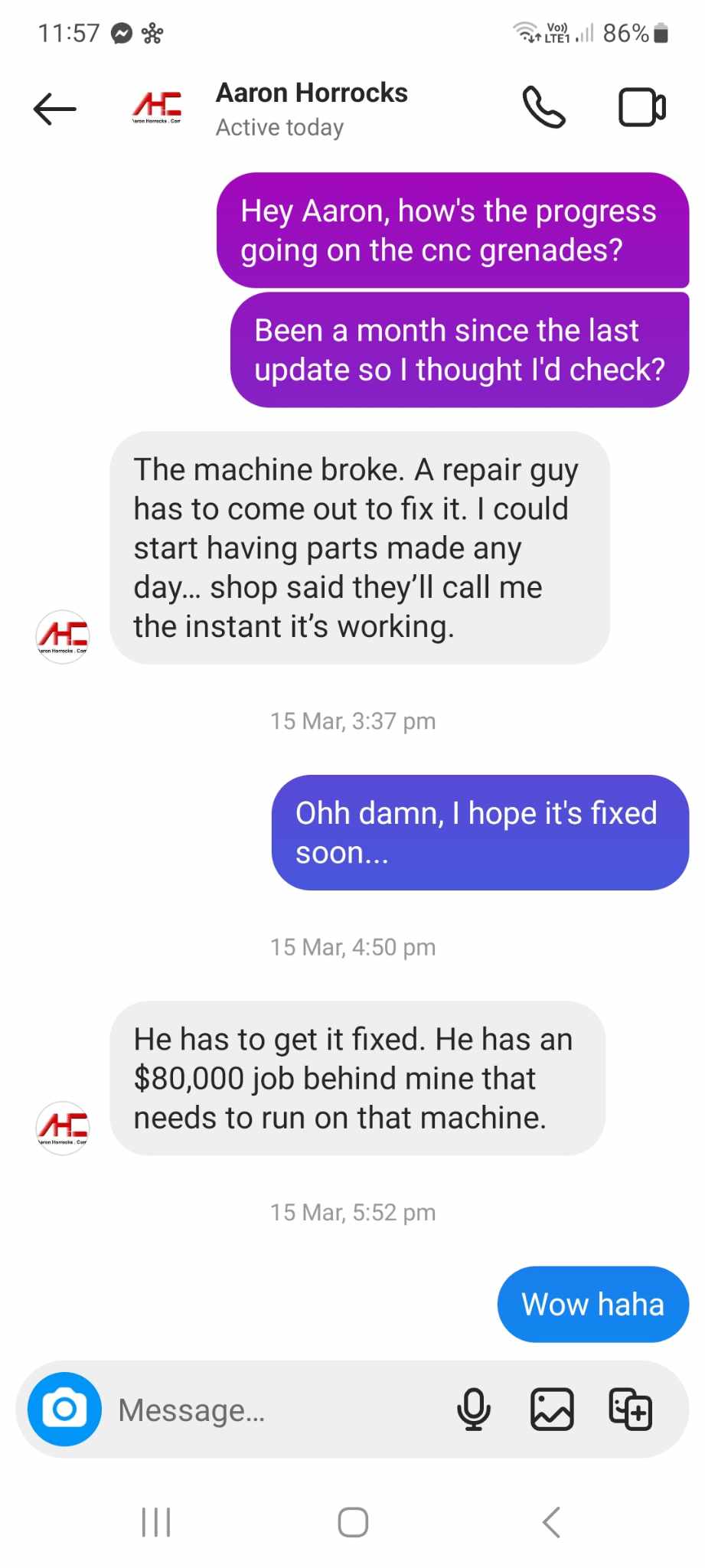Open the sticker and add-ons icon
This screenshot has width=705, height=1568.
click(630, 1409)
